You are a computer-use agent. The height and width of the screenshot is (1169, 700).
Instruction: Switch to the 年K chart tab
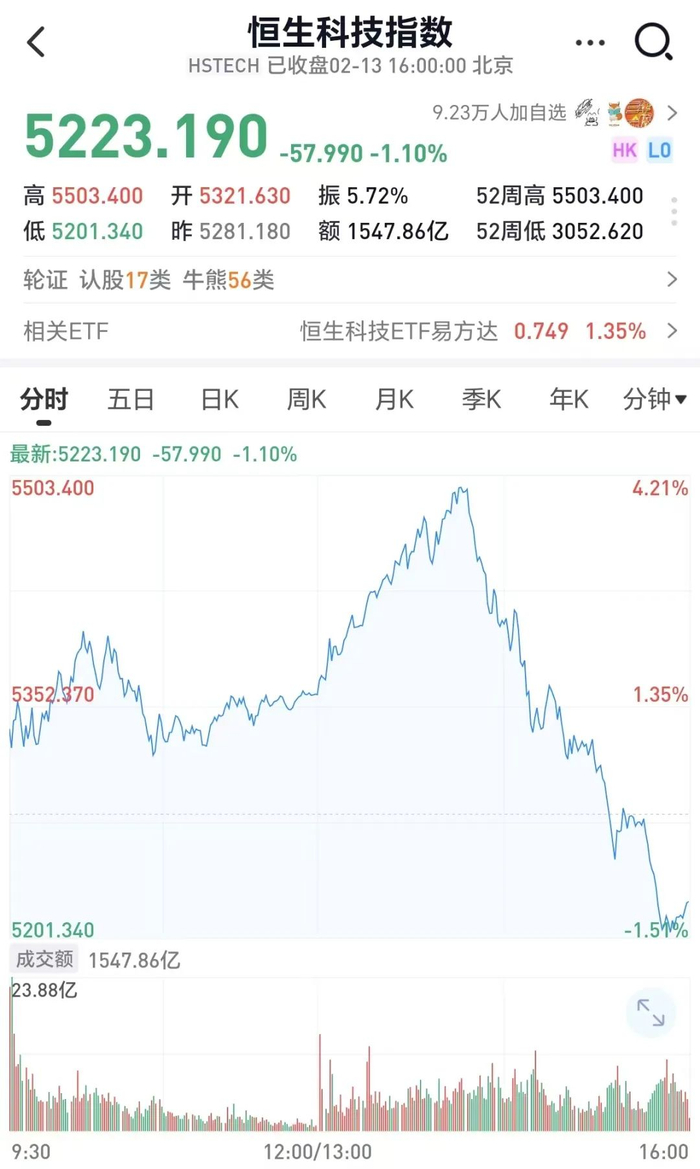tap(568, 400)
